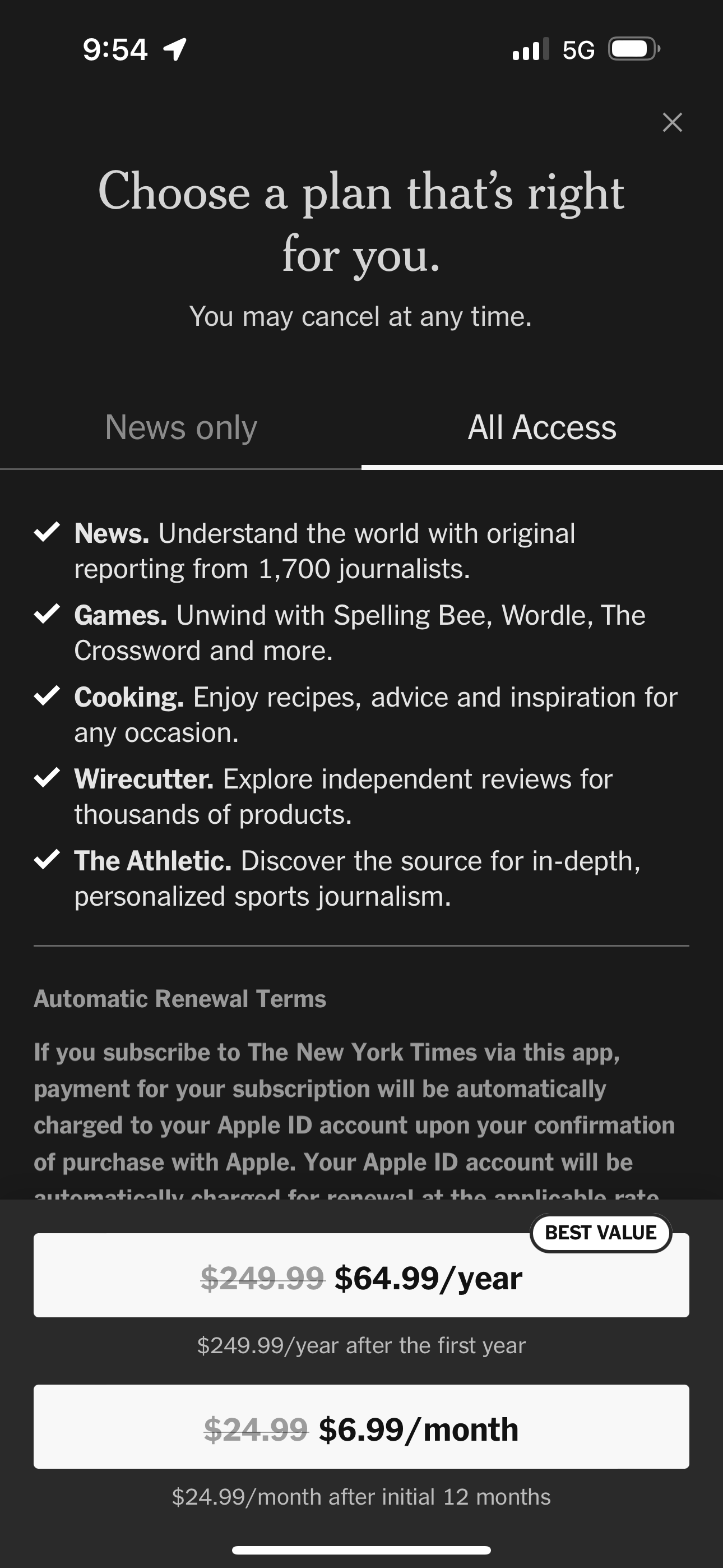Viewport: 723px width, 1568px height.
Task: Tap the $249.99/year after first year note
Action: pos(361,1345)
